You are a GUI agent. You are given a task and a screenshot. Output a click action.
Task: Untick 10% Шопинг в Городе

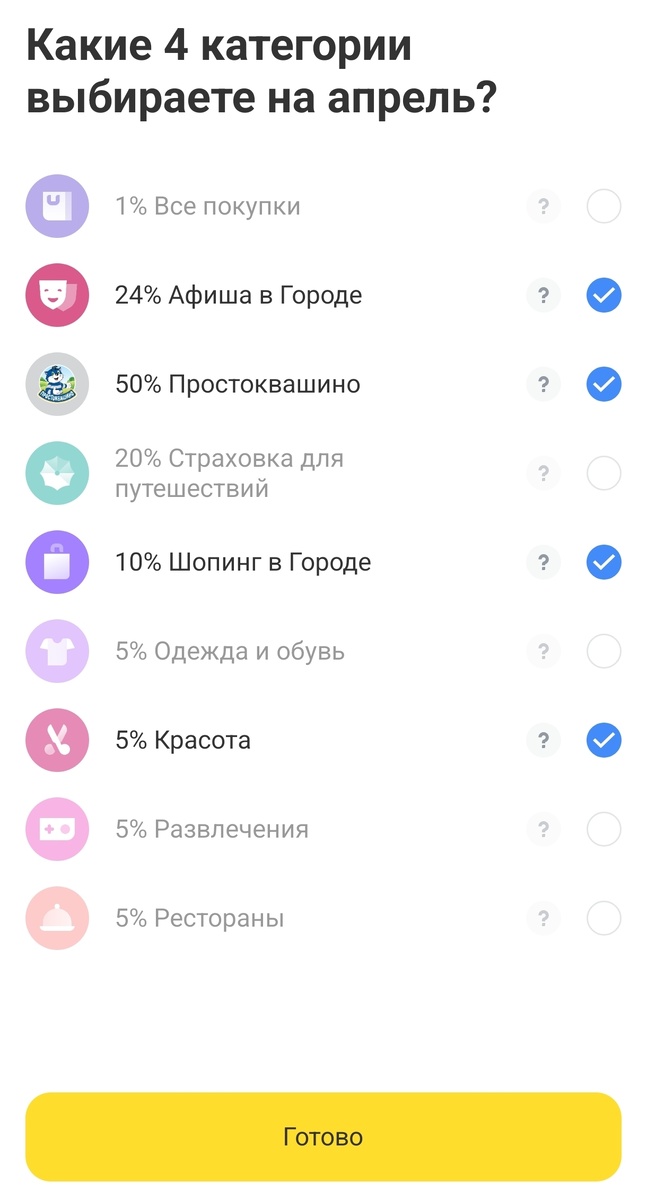604,562
